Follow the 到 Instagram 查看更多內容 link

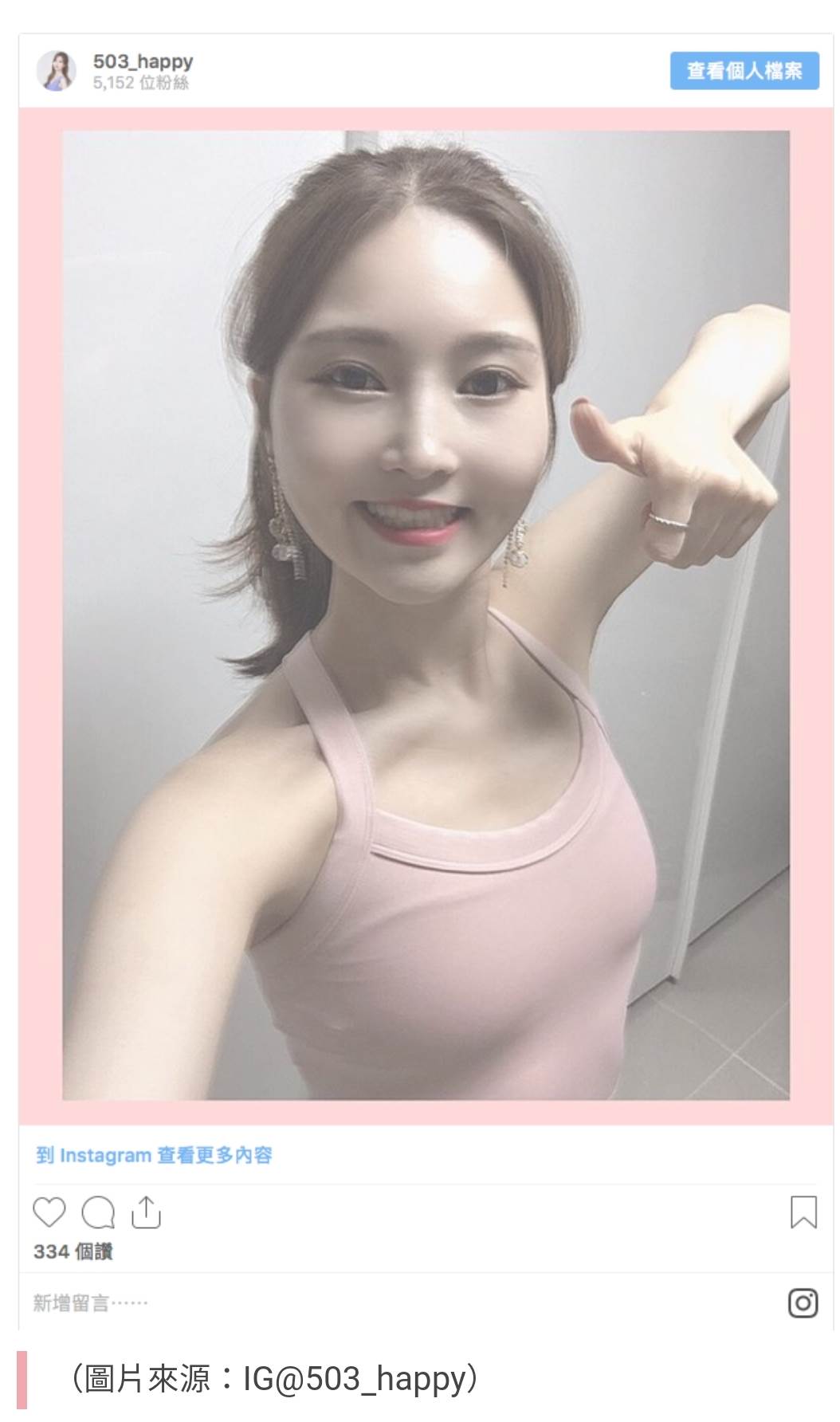click(x=154, y=1155)
